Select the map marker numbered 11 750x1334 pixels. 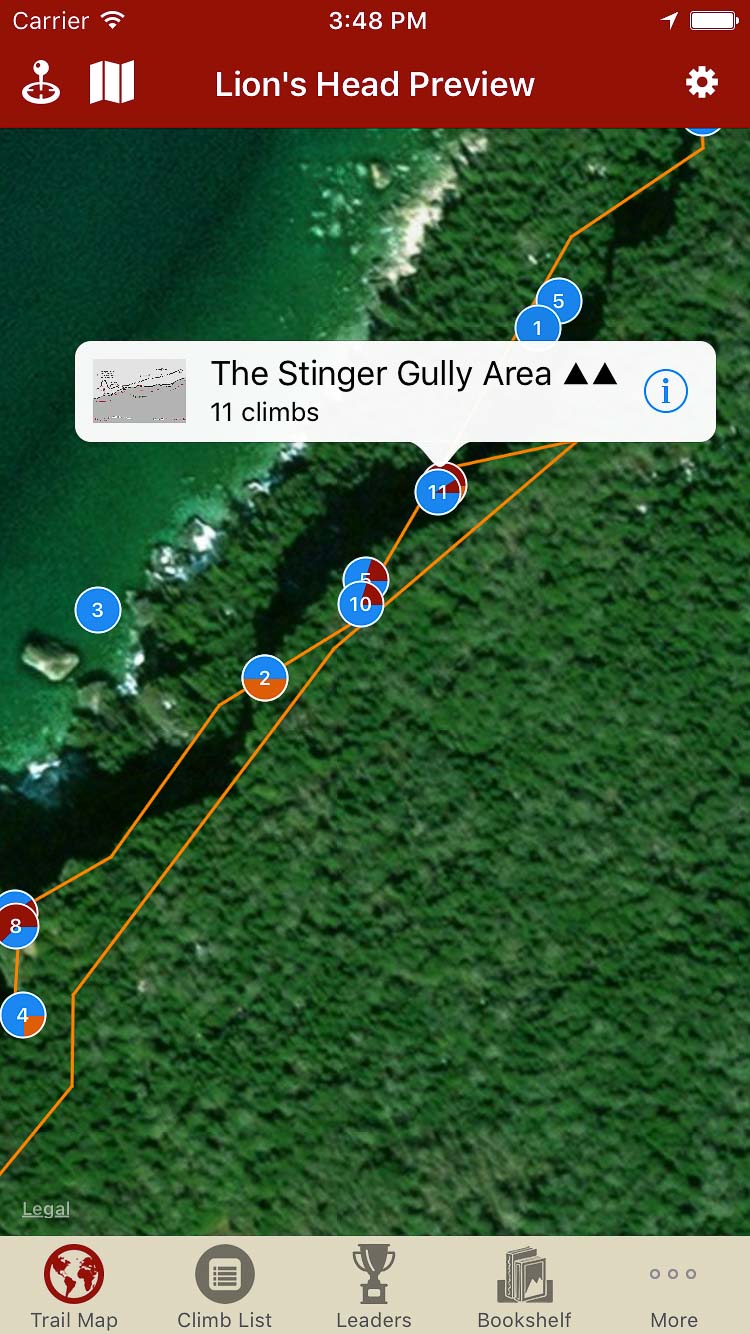pyautogui.click(x=437, y=492)
